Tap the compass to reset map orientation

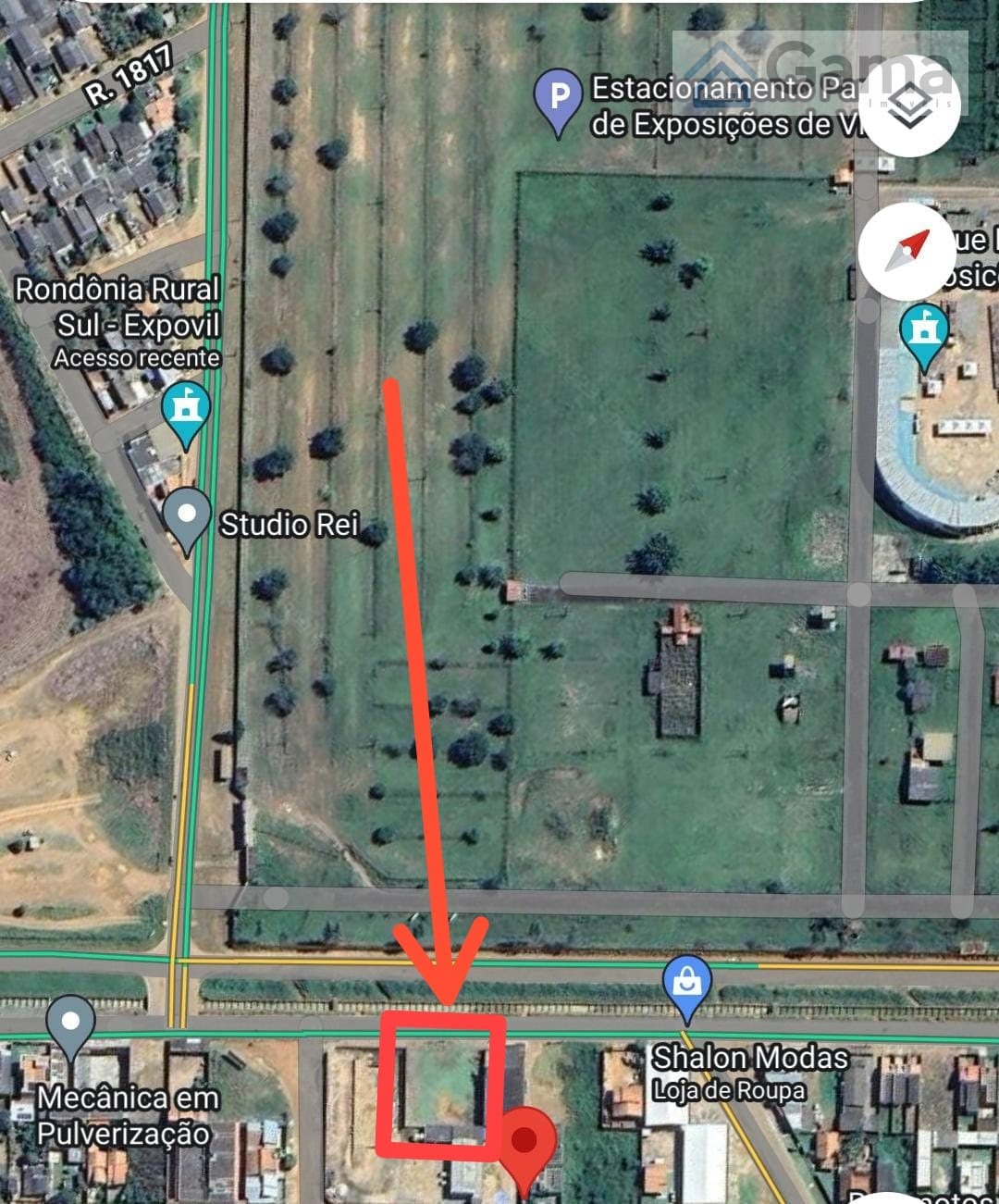click(906, 251)
